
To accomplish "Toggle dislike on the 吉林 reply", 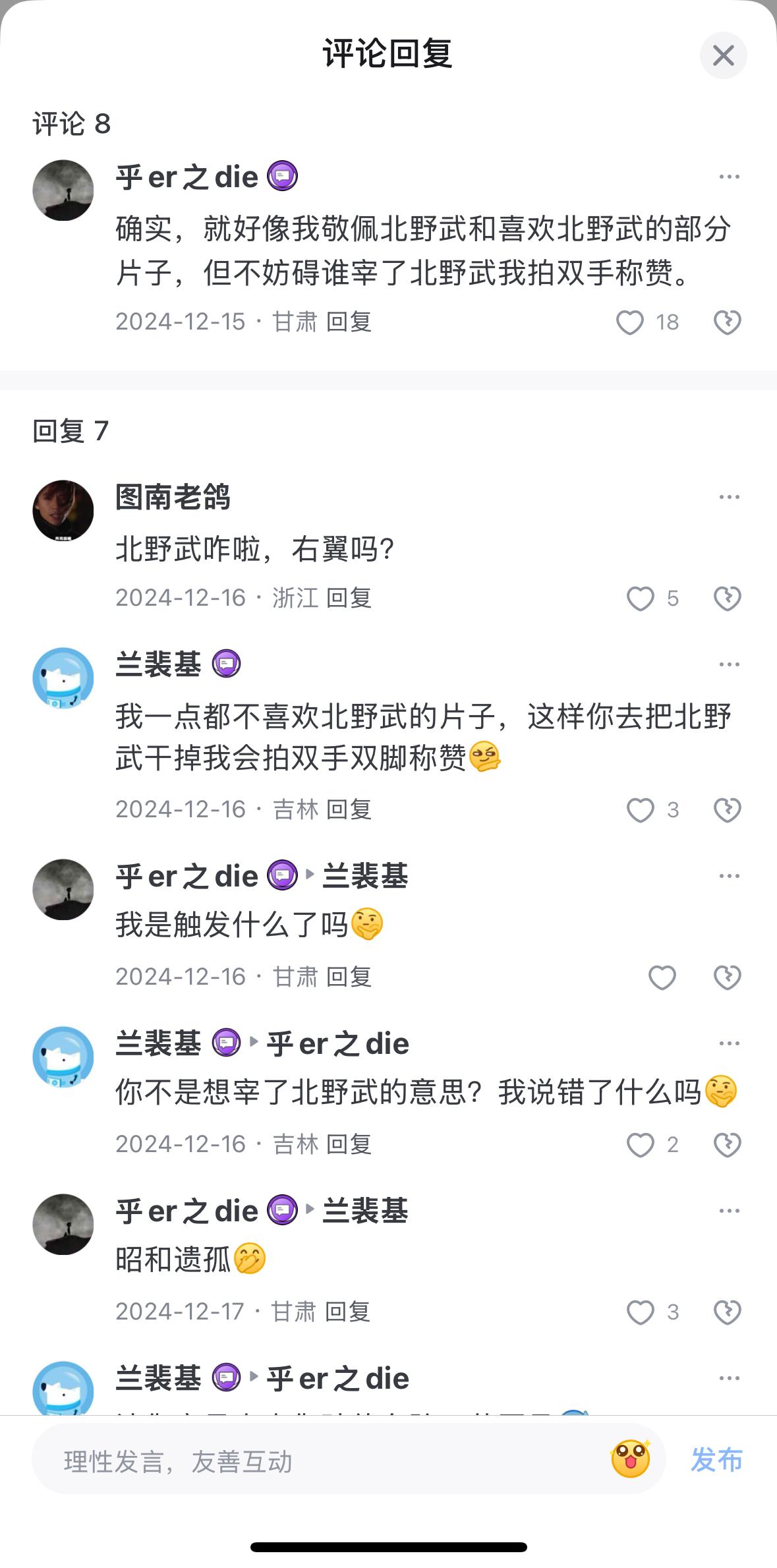I will (728, 810).
